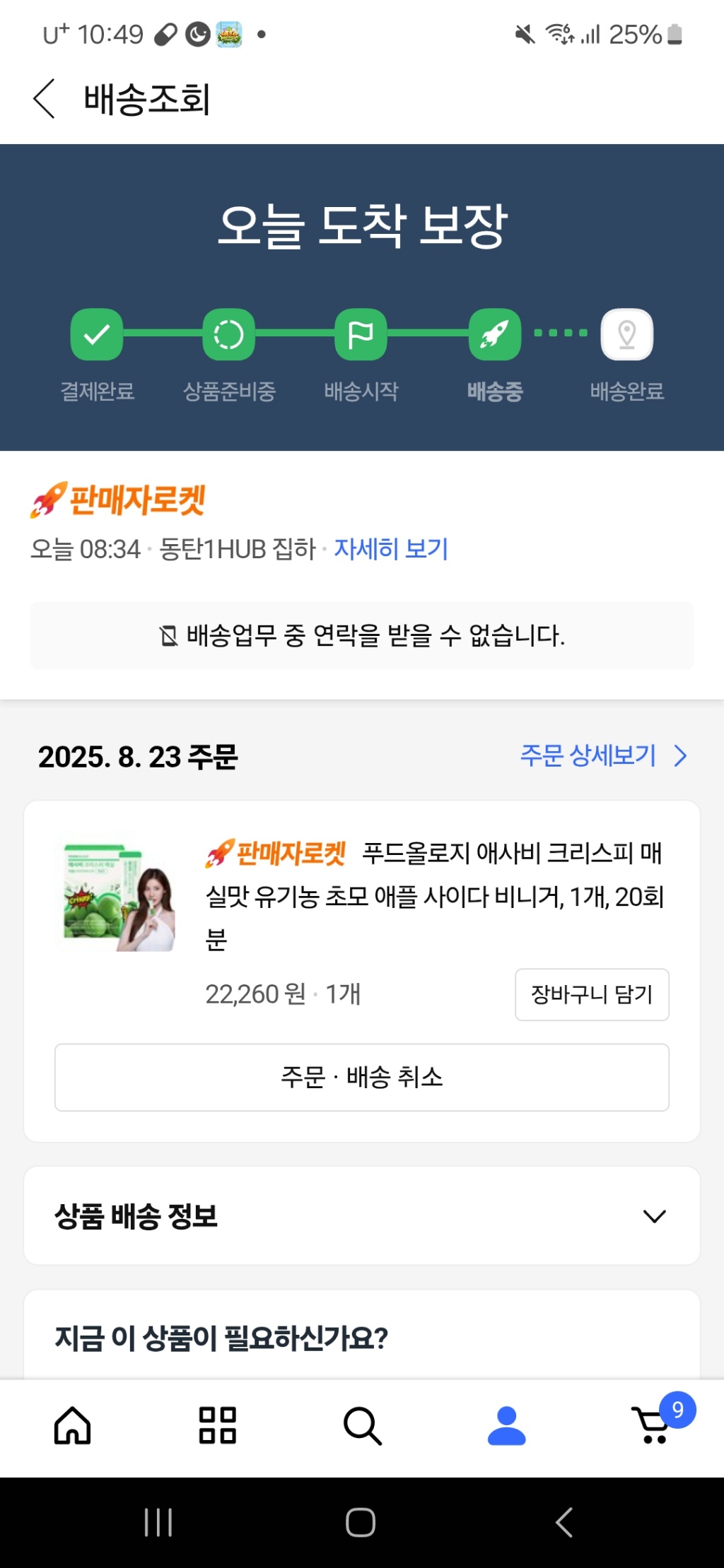
Task: Open the 자세히 보기 tracking details link
Action: [391, 549]
